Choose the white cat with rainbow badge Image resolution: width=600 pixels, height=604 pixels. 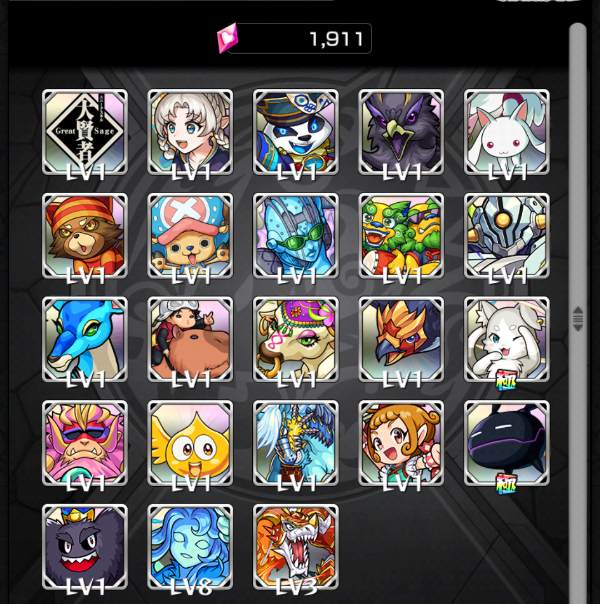pos(506,340)
